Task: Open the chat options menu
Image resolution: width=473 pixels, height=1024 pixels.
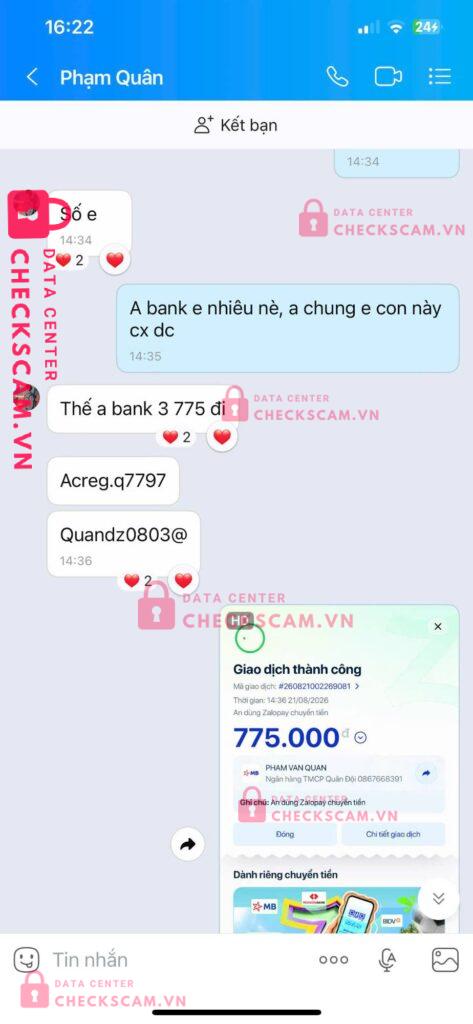Action: pos(440,76)
